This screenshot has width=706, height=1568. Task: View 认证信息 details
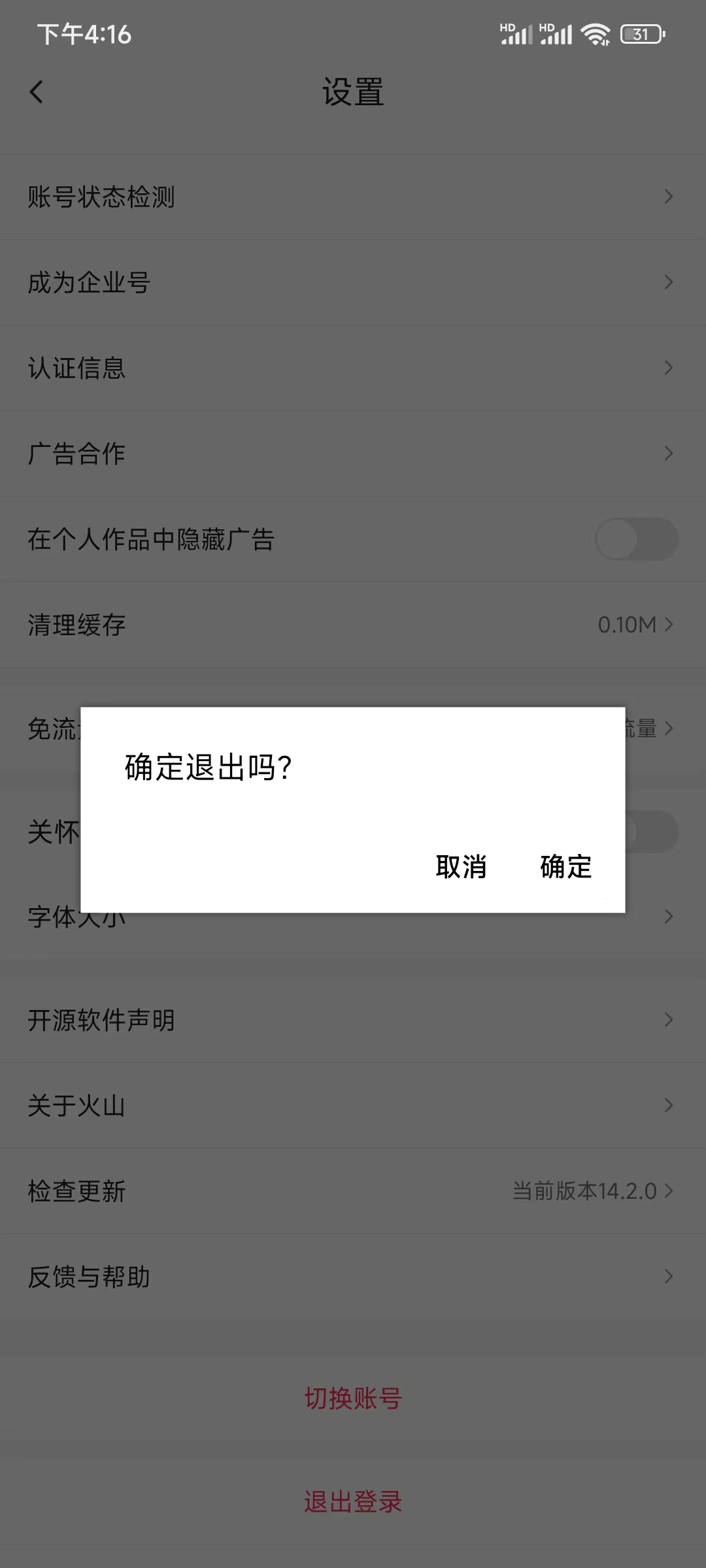(353, 367)
